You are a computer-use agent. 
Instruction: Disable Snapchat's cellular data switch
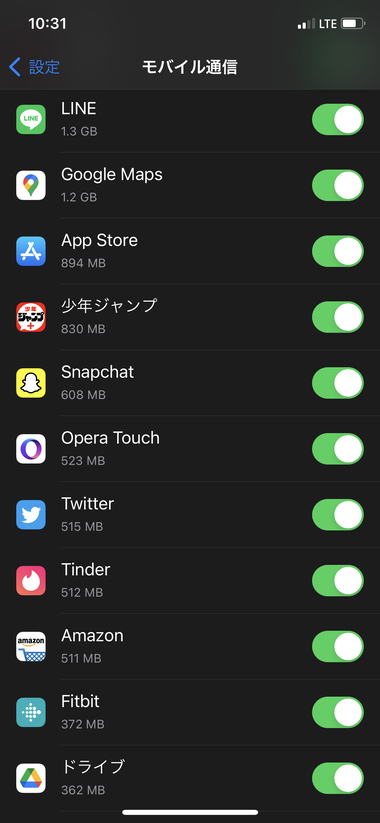[x=338, y=383]
